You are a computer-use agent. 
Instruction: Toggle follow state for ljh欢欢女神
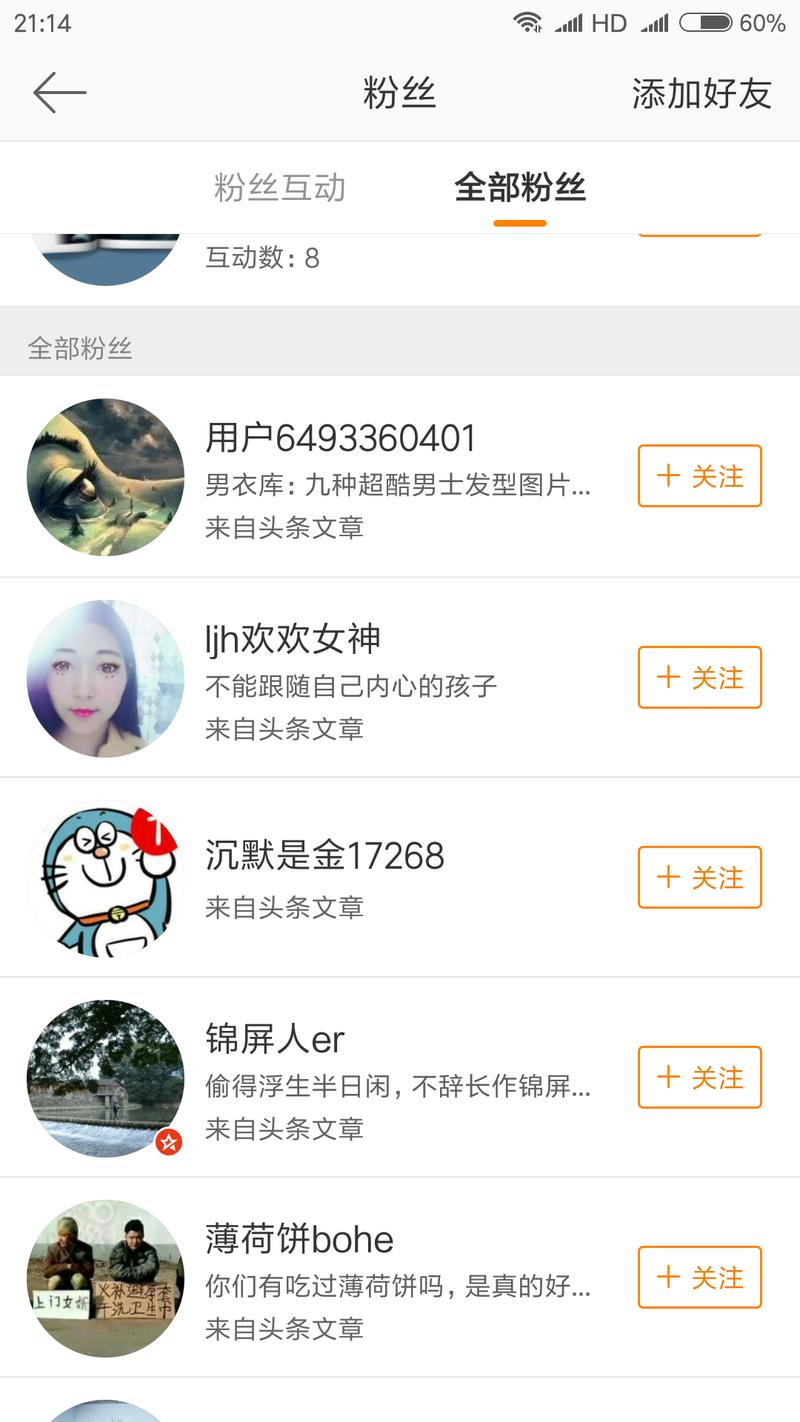(x=699, y=678)
